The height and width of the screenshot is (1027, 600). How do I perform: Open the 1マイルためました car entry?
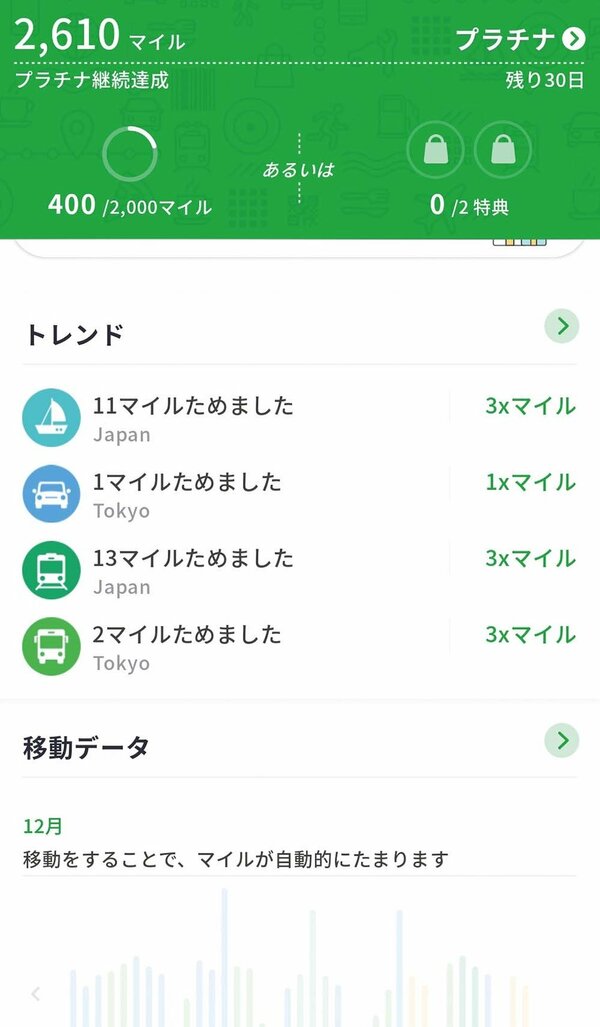point(300,494)
